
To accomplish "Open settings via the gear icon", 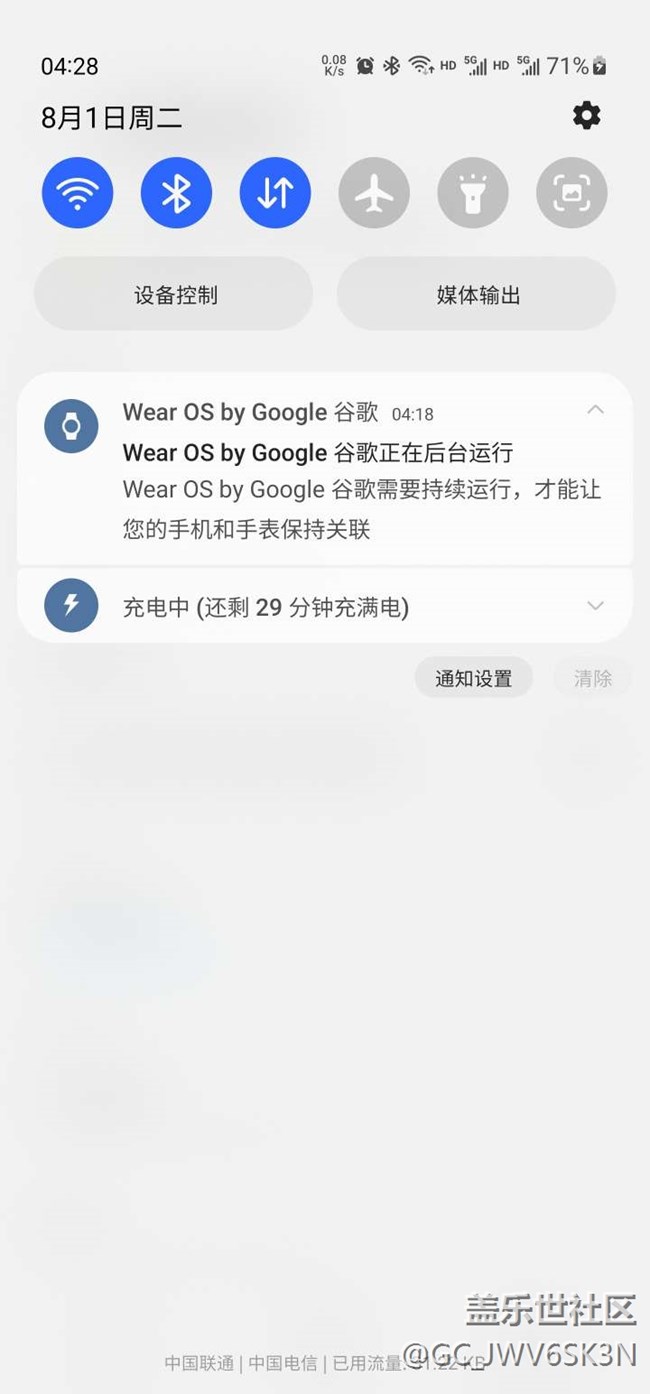I will click(x=586, y=116).
